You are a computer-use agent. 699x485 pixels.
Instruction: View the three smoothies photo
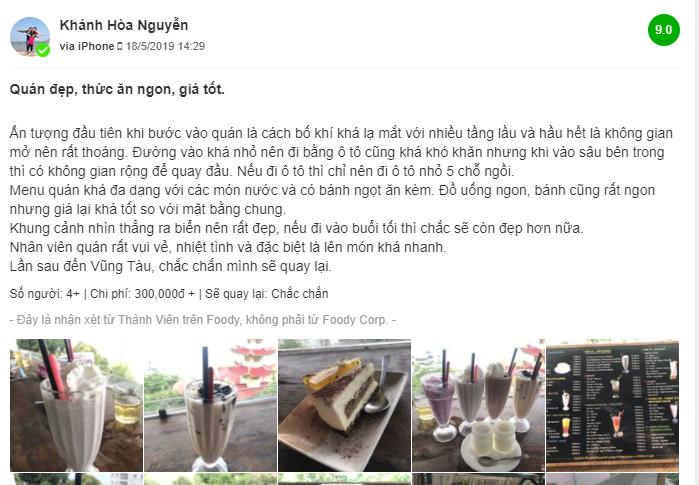(476, 405)
